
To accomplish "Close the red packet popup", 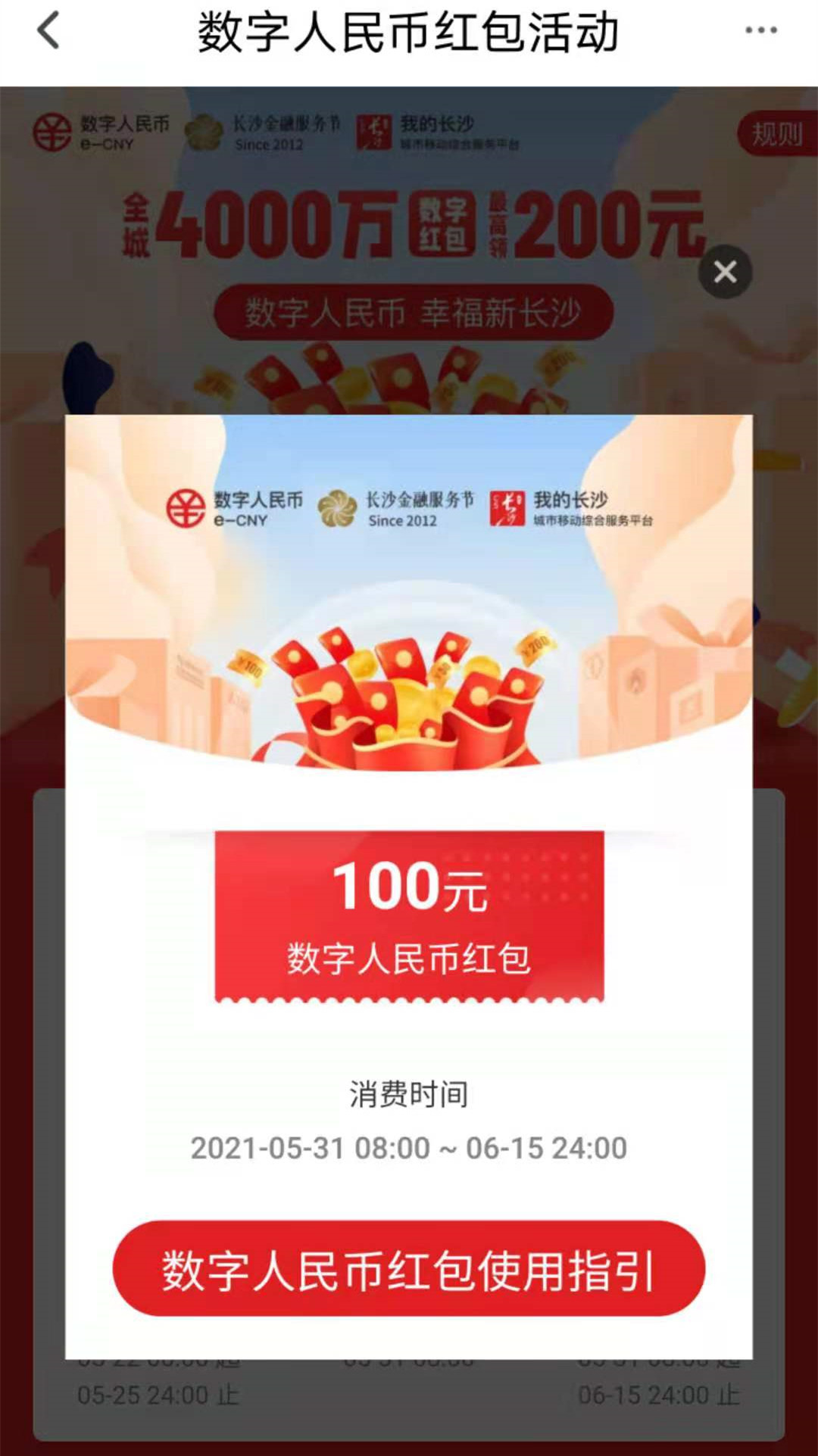I will [x=725, y=272].
